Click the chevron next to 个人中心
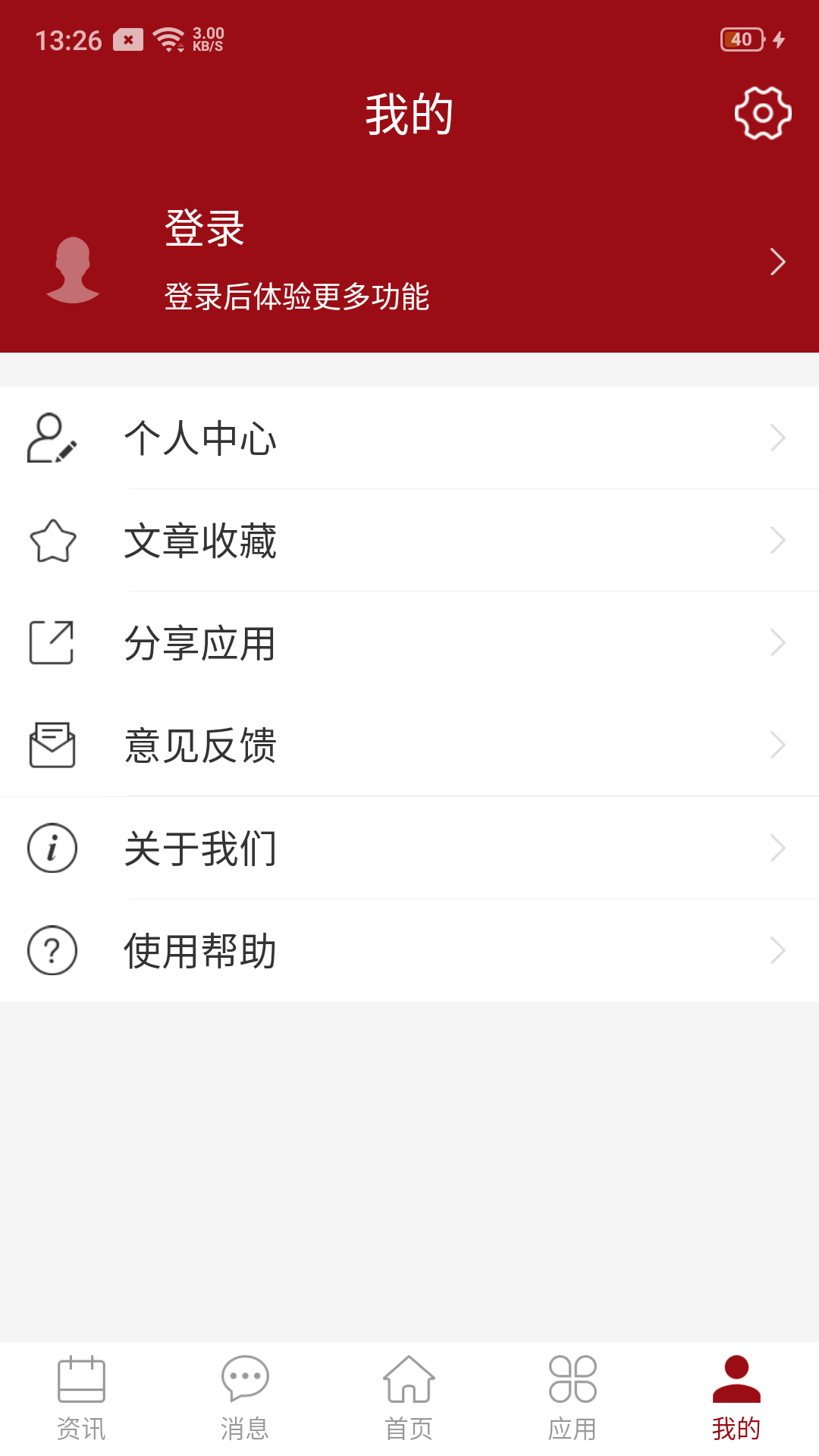Image resolution: width=819 pixels, height=1456 pixels. [778, 438]
